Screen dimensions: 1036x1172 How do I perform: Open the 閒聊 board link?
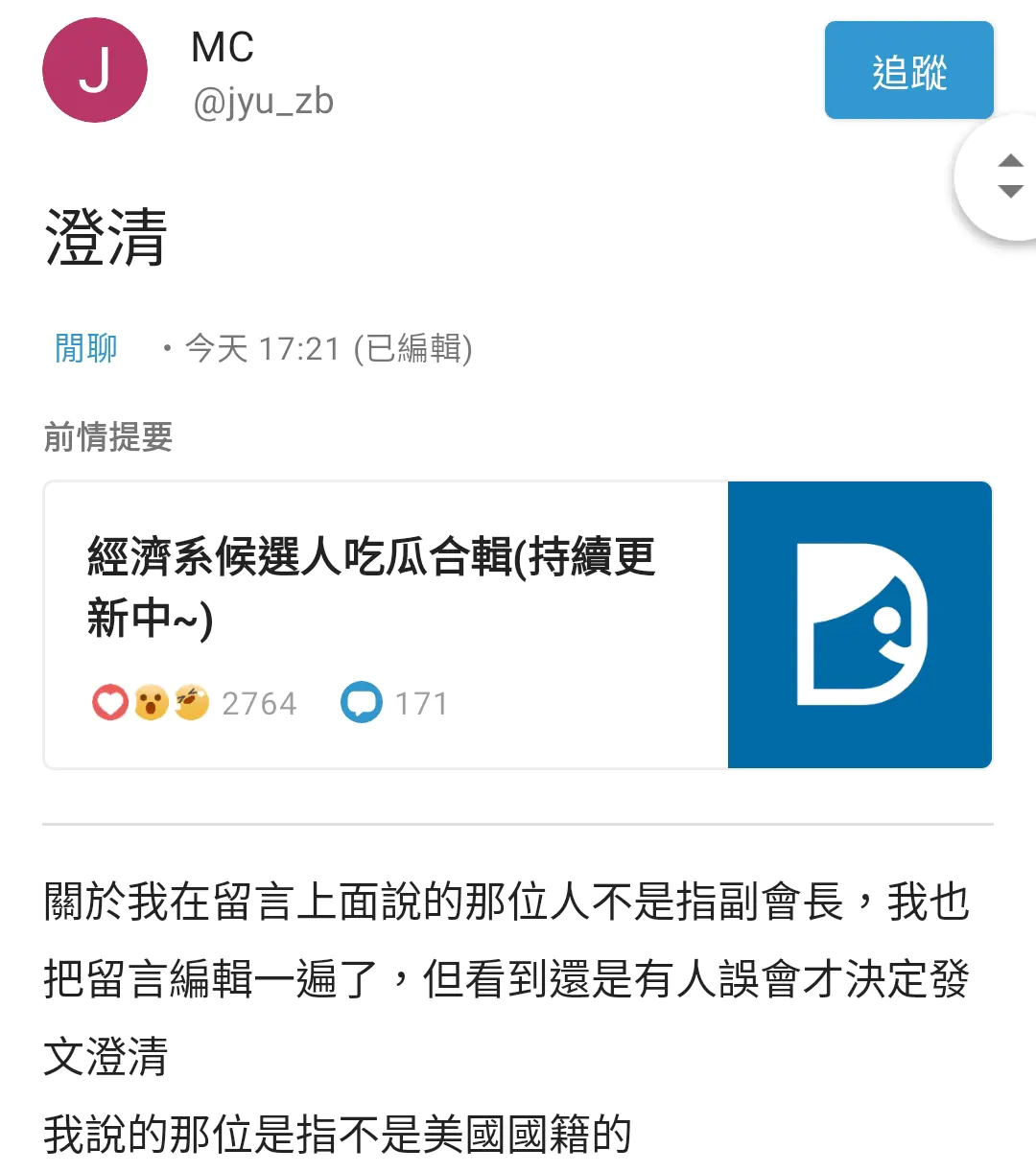85,348
